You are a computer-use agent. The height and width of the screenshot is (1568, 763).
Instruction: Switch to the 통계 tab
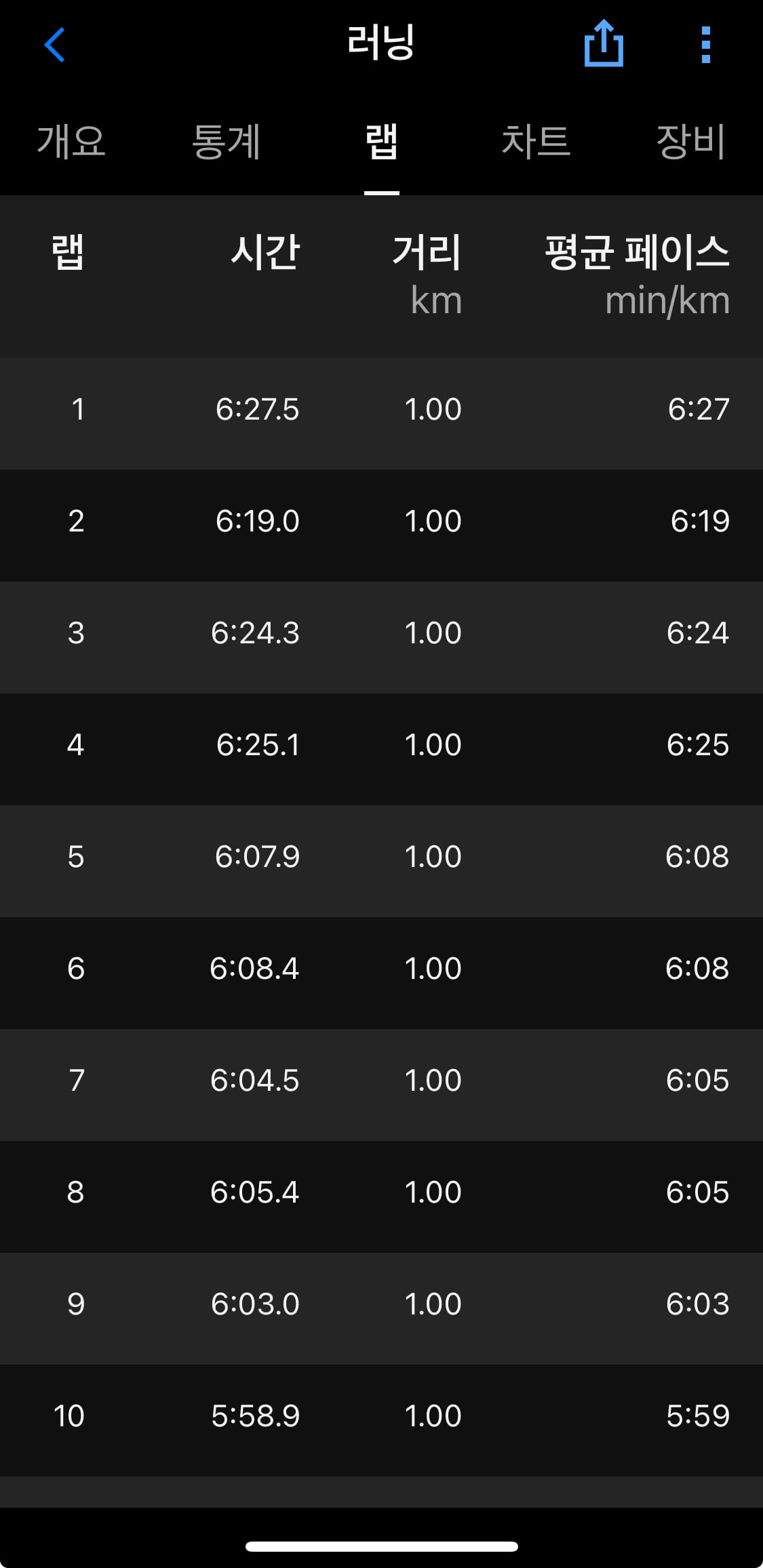227,142
